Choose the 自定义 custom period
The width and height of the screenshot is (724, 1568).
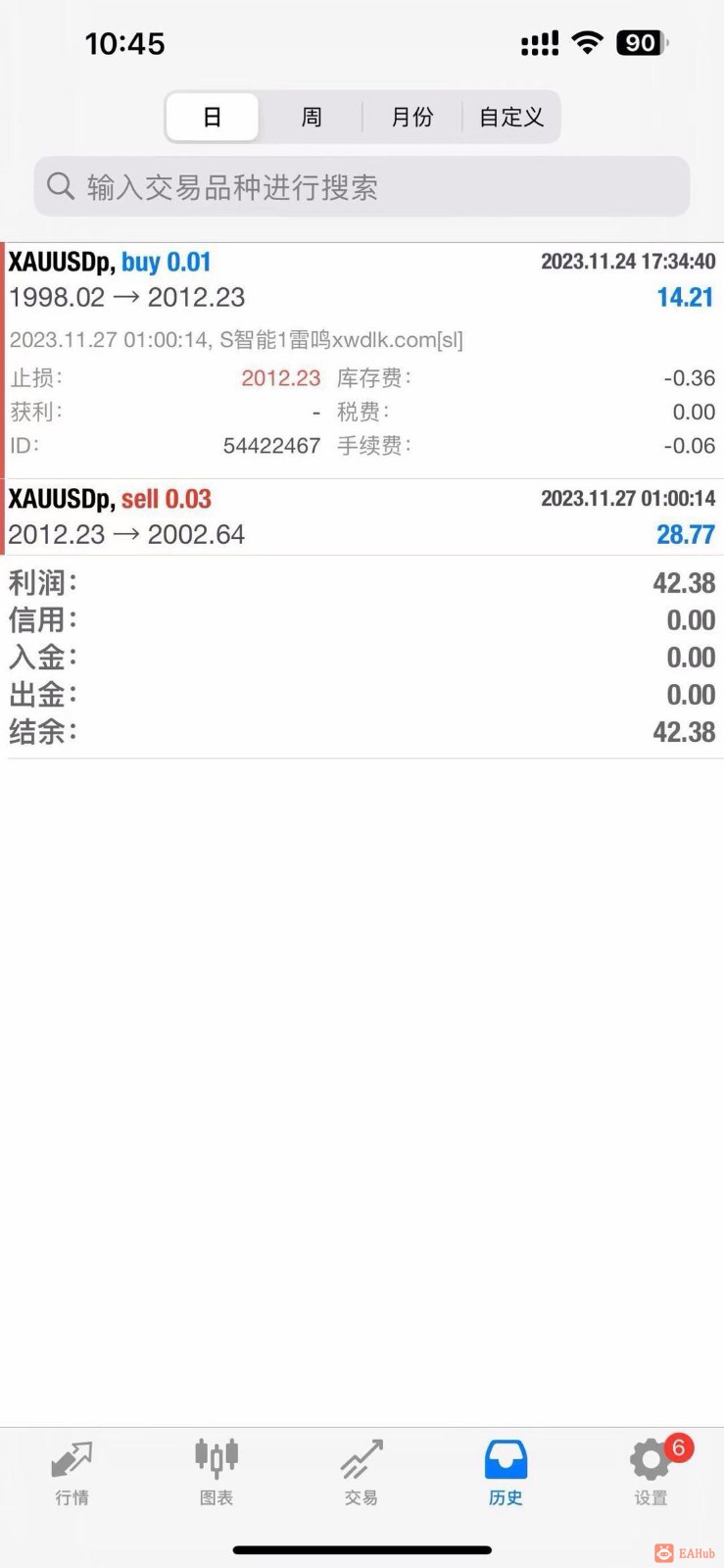[510, 118]
